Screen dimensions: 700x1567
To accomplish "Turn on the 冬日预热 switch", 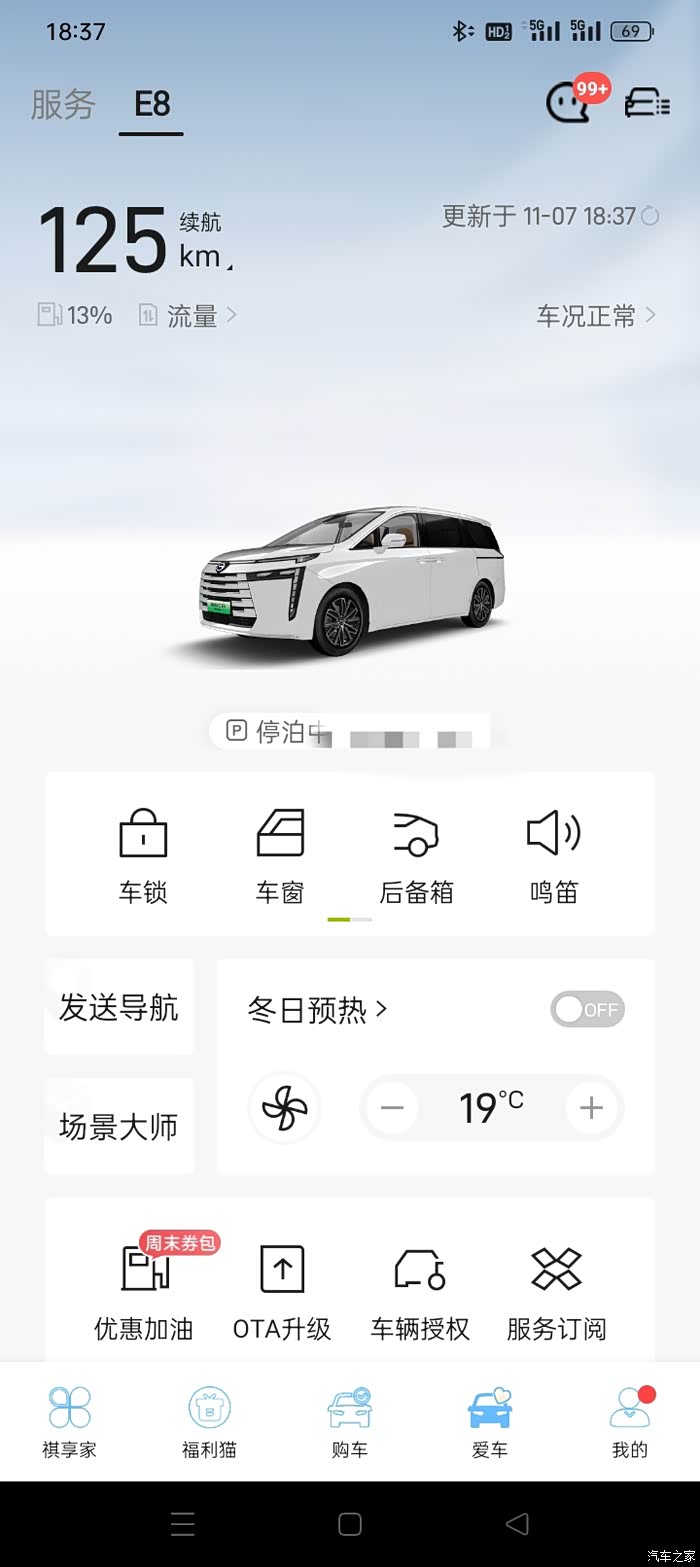I will pos(588,1010).
